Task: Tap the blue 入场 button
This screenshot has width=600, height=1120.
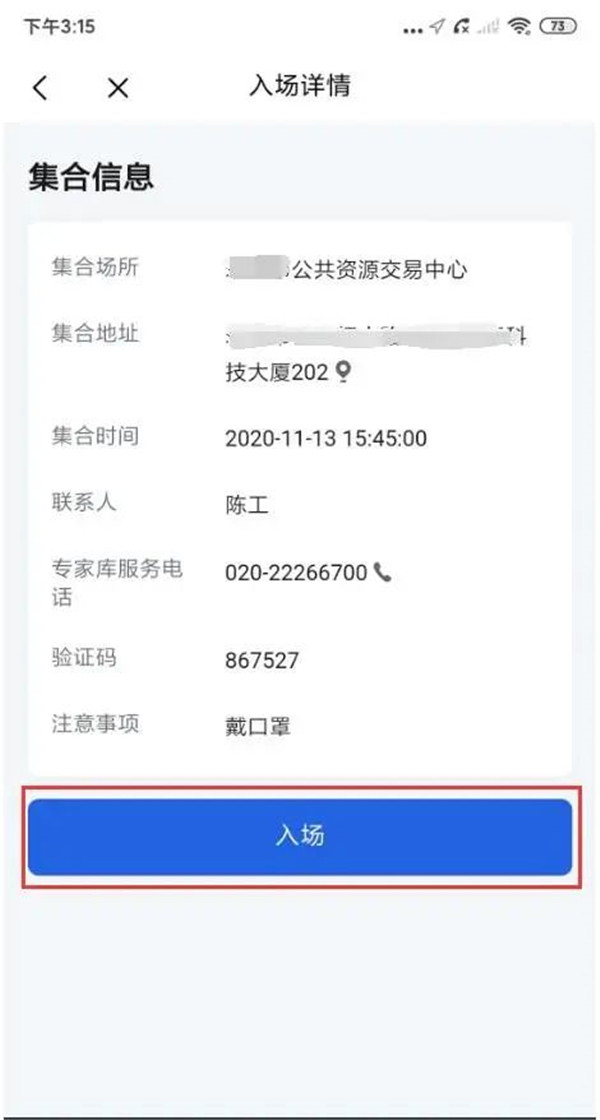Action: 300,836
